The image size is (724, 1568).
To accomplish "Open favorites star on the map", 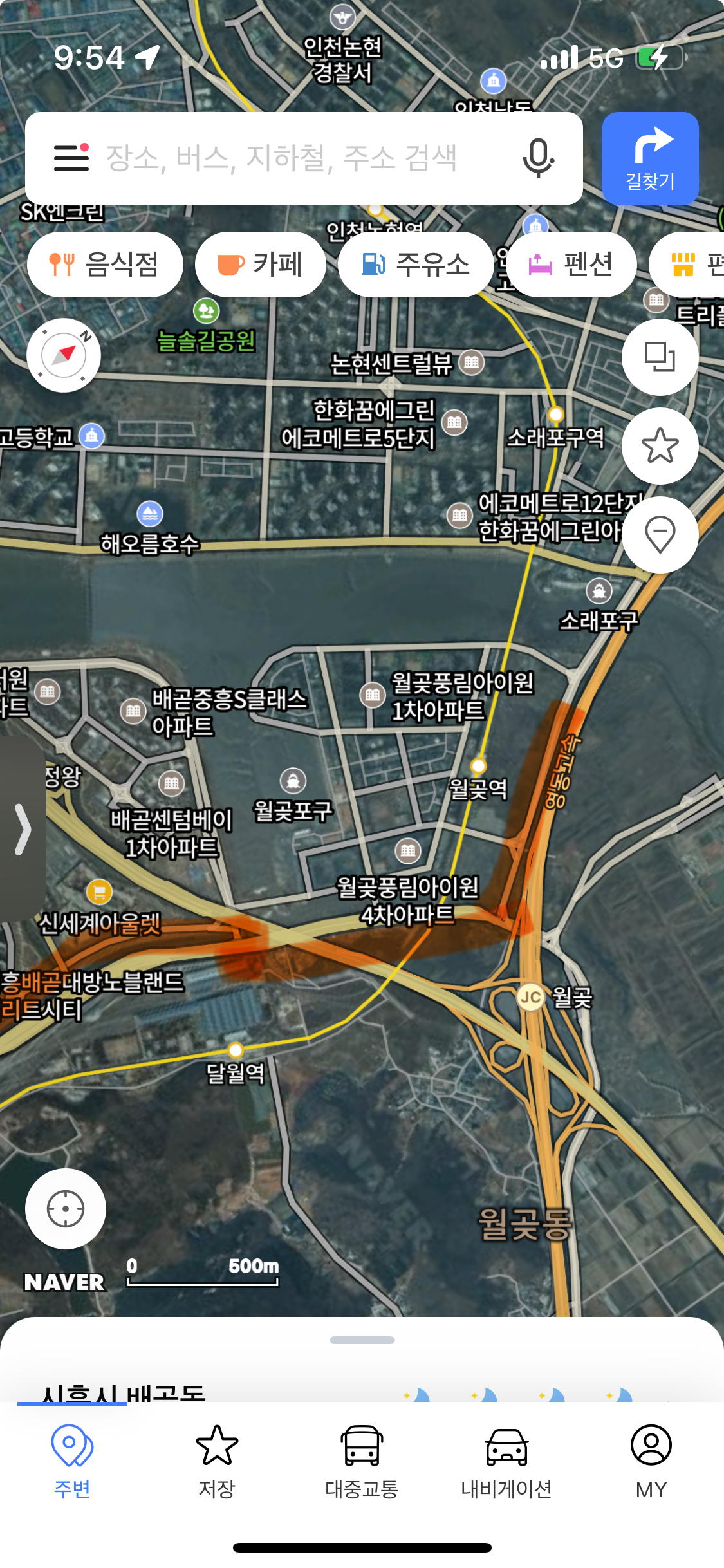I will coord(660,445).
